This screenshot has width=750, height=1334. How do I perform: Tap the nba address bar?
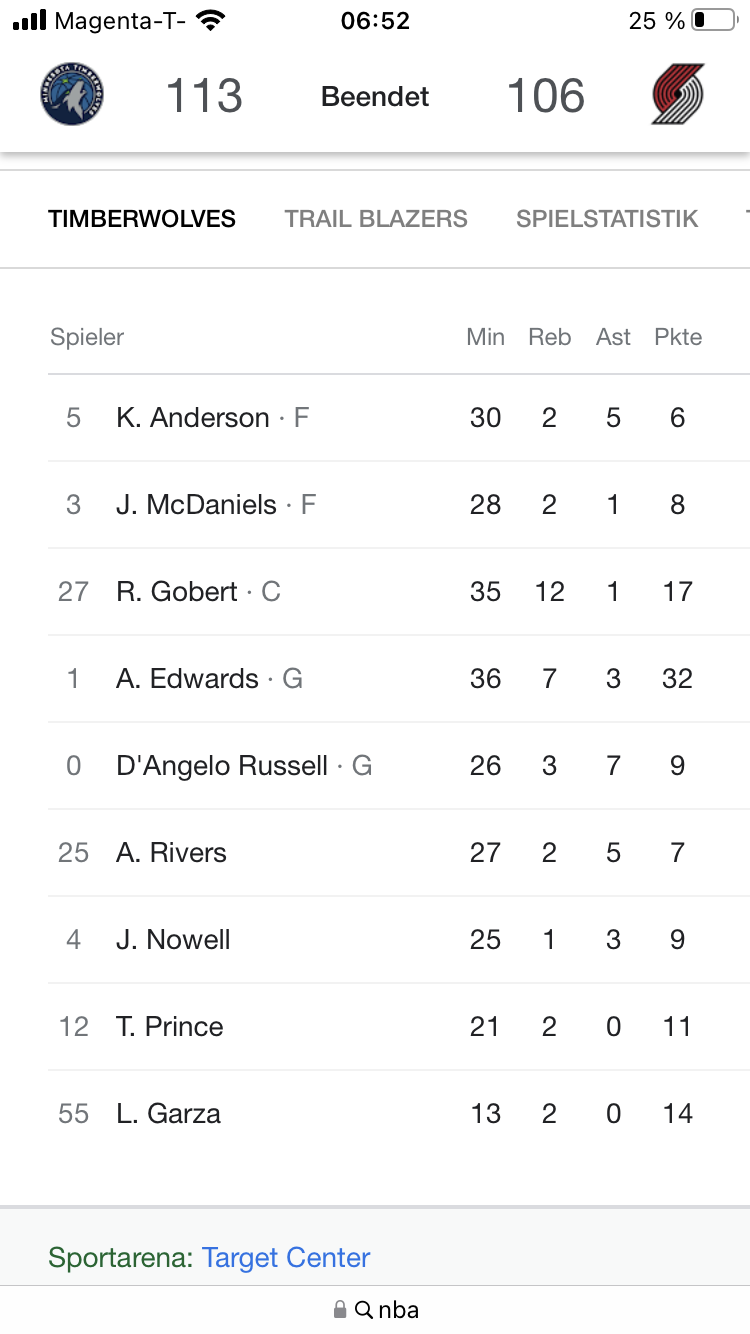(375, 1310)
